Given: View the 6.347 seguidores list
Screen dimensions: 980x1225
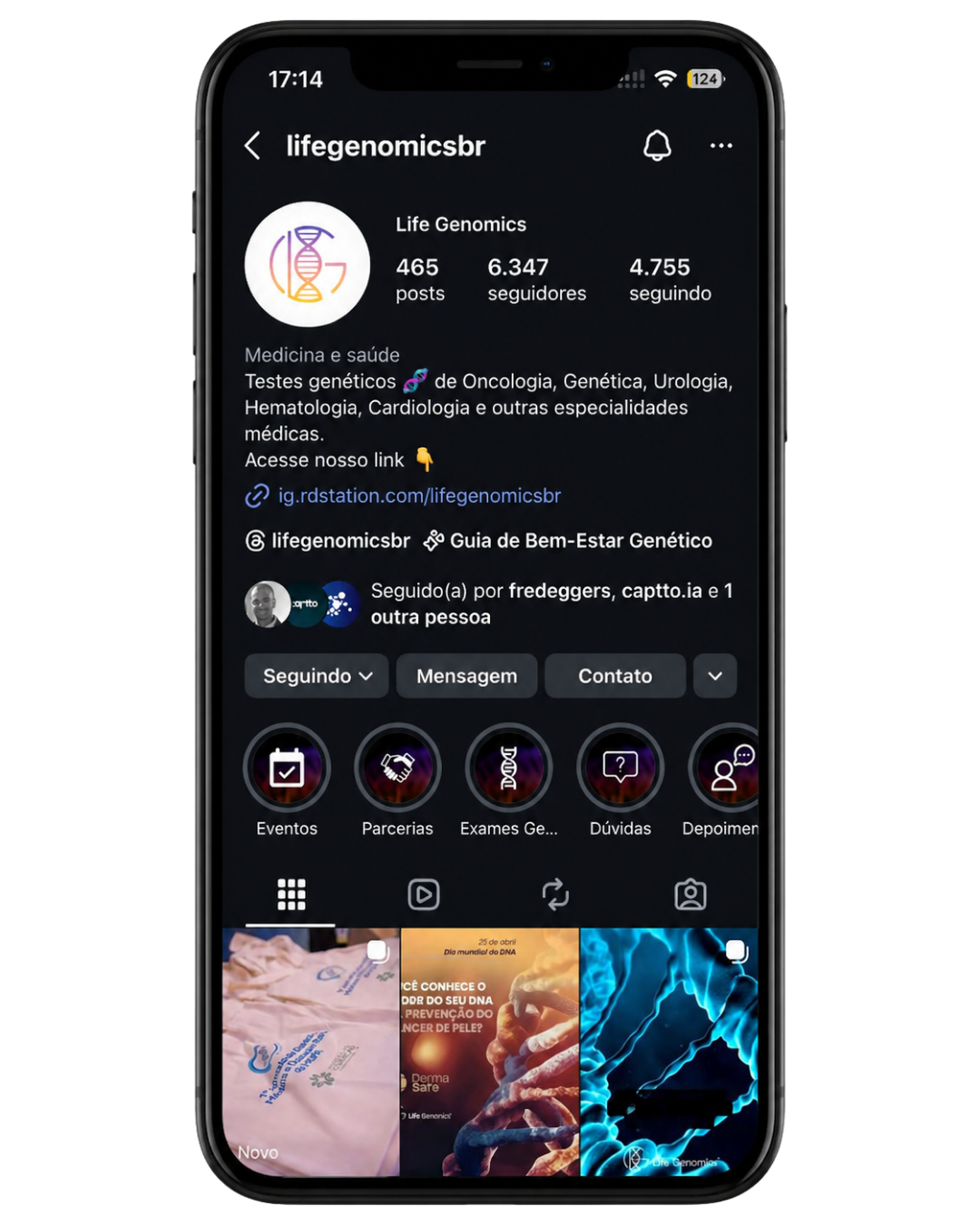Looking at the screenshot, I should pyautogui.click(x=536, y=279).
